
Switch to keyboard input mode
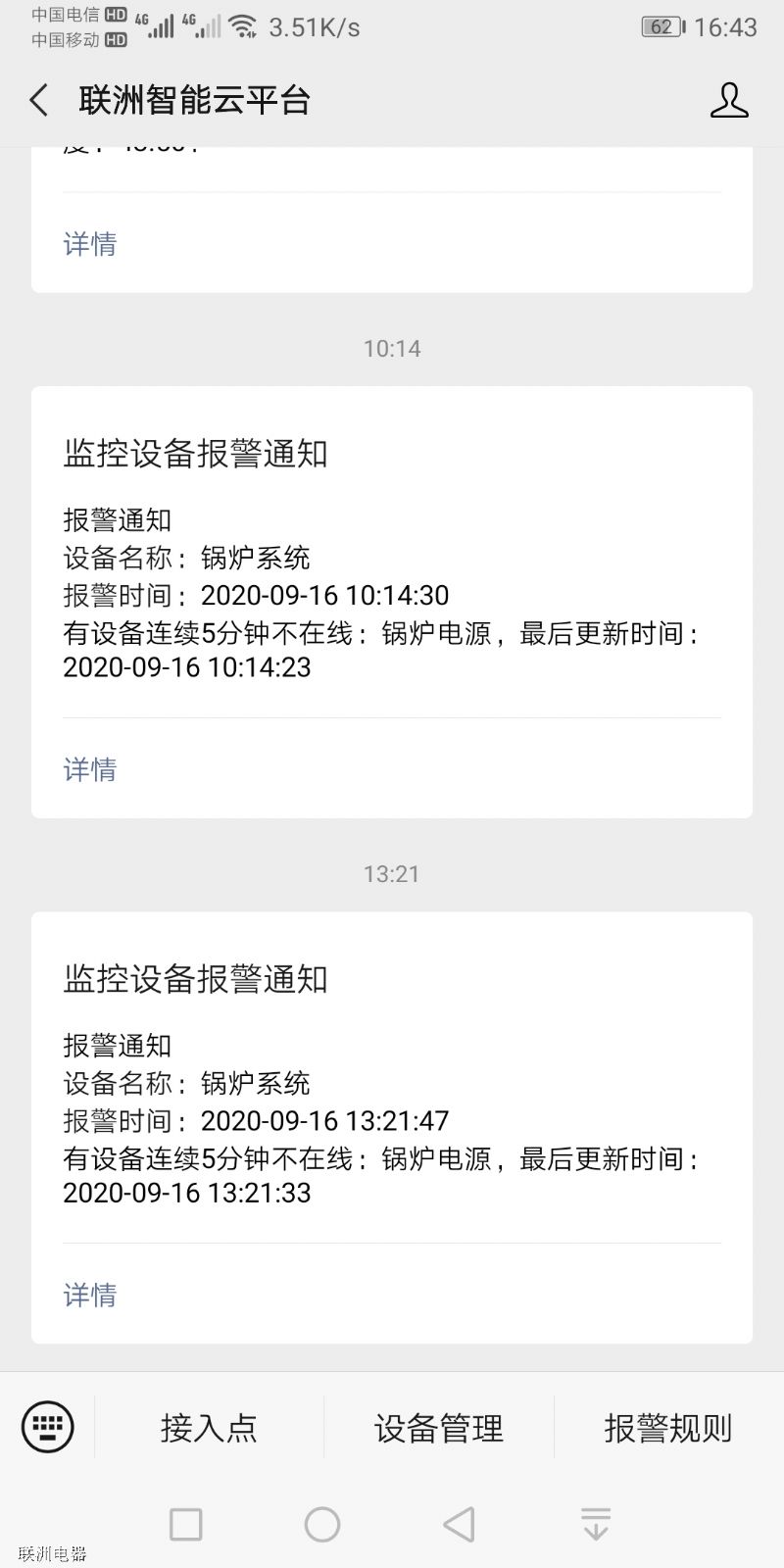point(47,1426)
